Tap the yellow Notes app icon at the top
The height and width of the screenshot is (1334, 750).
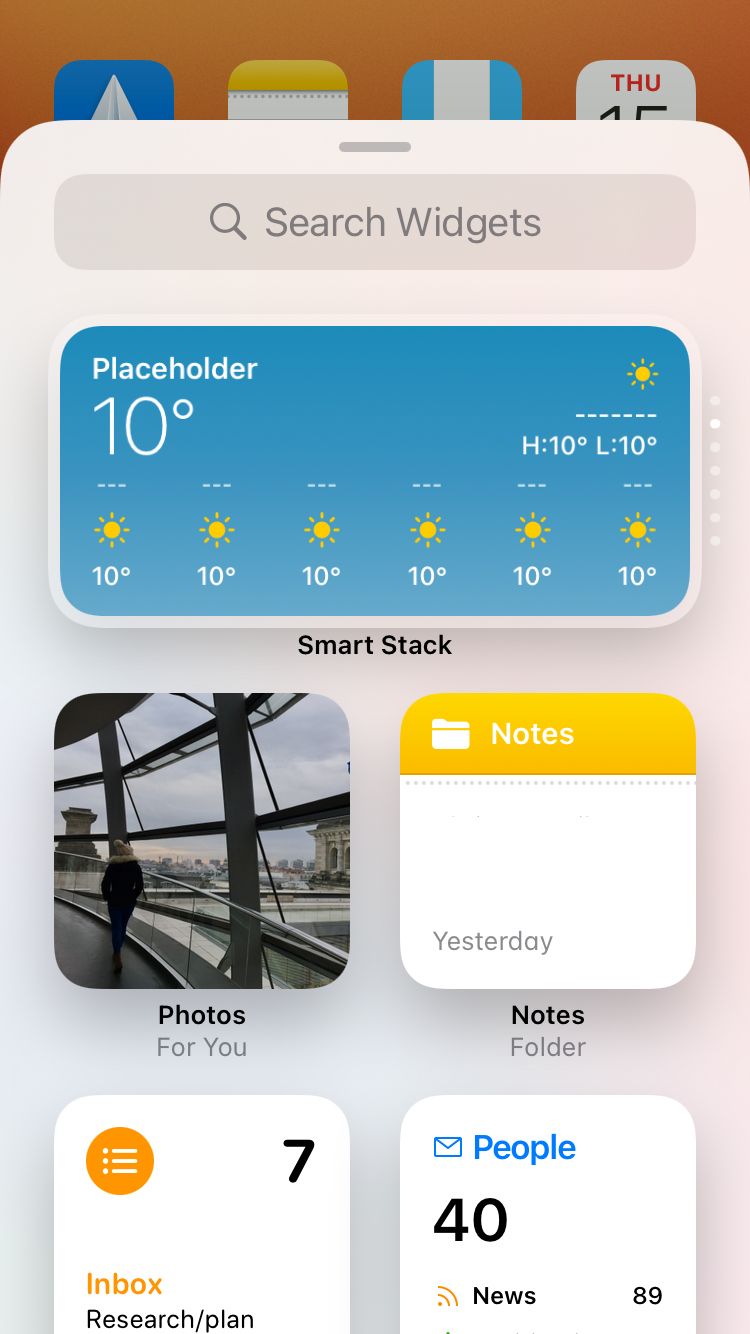tap(288, 95)
